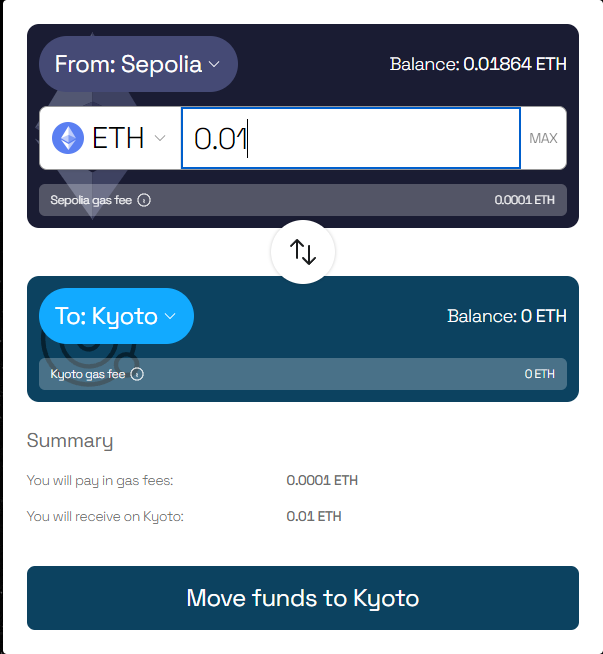
Task: Tap MAX to use full balance
Action: (x=543, y=138)
